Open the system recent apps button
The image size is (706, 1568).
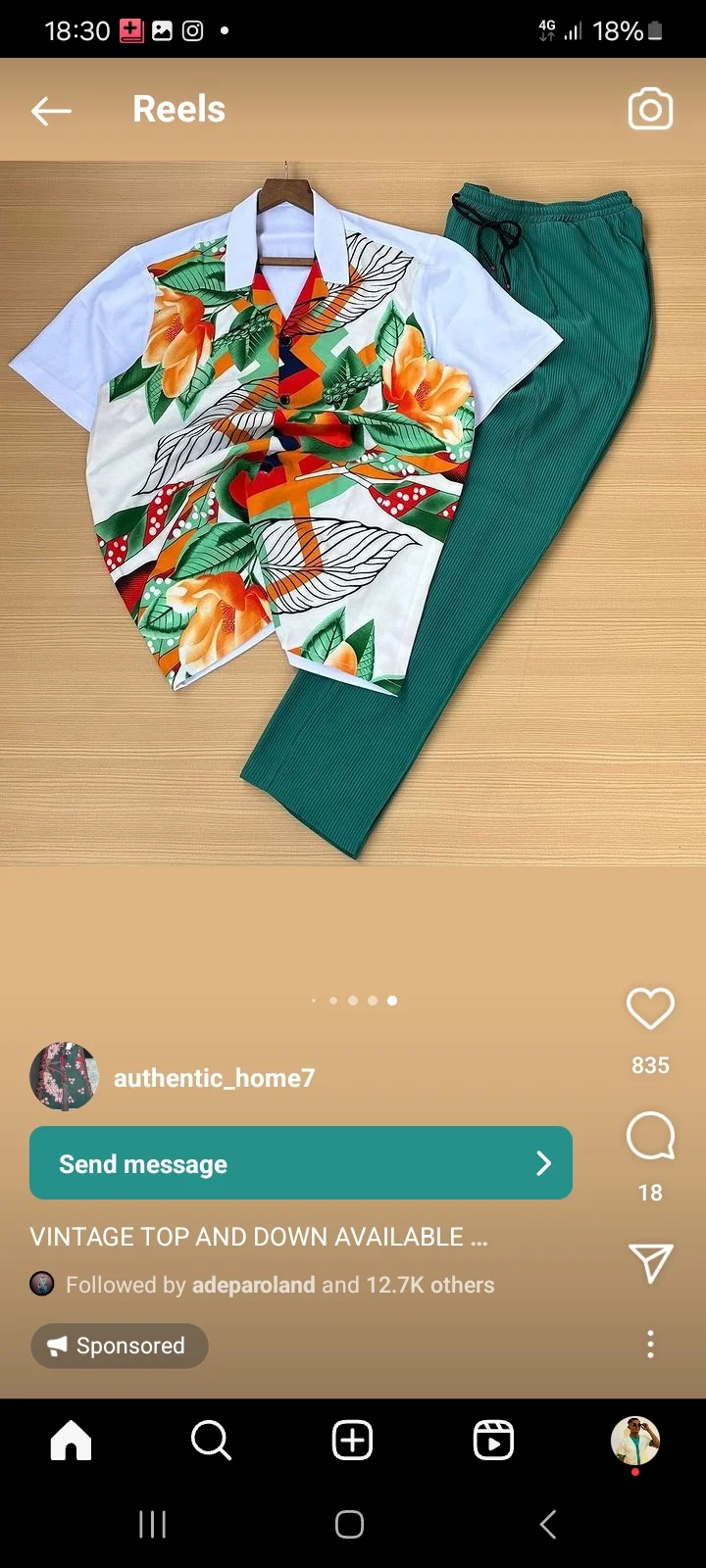pos(152,1525)
